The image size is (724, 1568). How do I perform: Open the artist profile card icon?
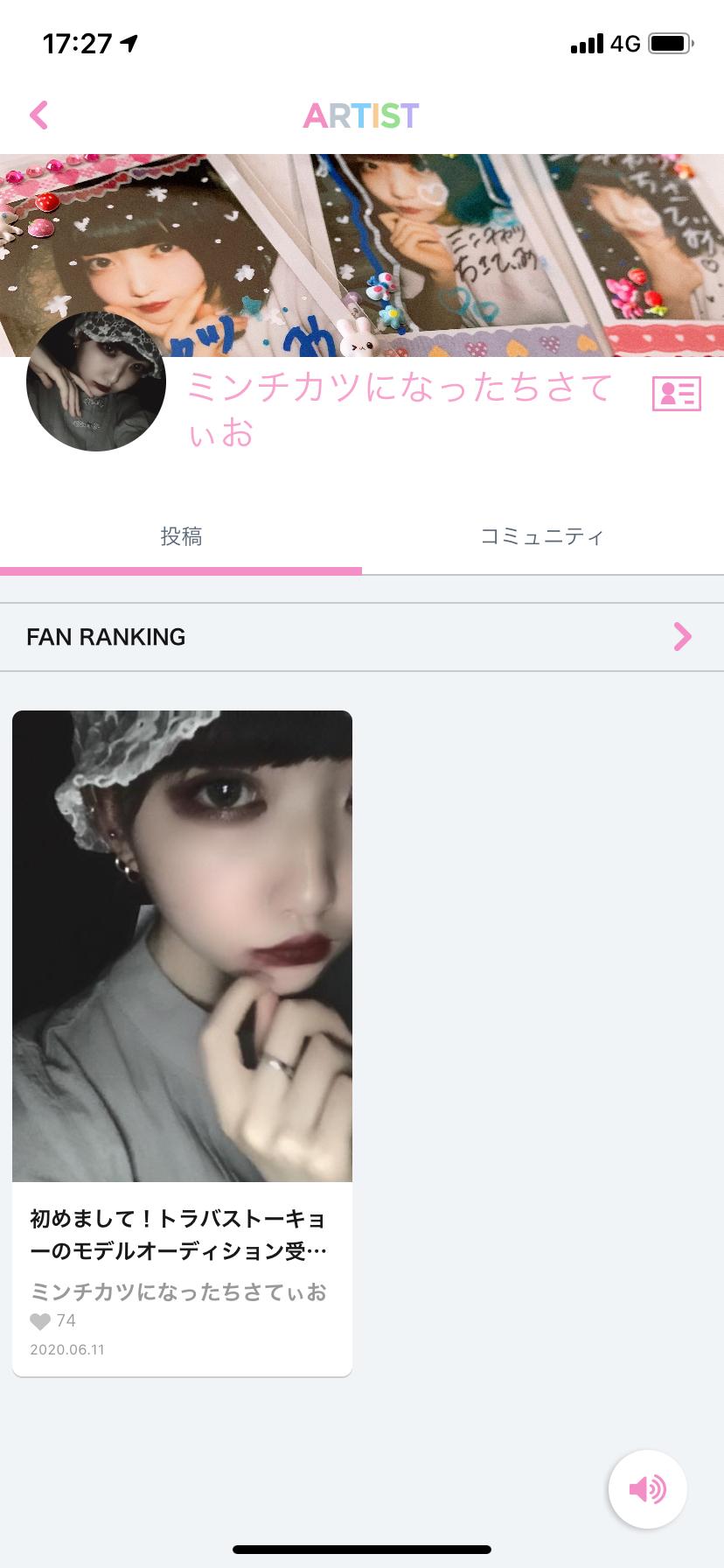point(676,394)
